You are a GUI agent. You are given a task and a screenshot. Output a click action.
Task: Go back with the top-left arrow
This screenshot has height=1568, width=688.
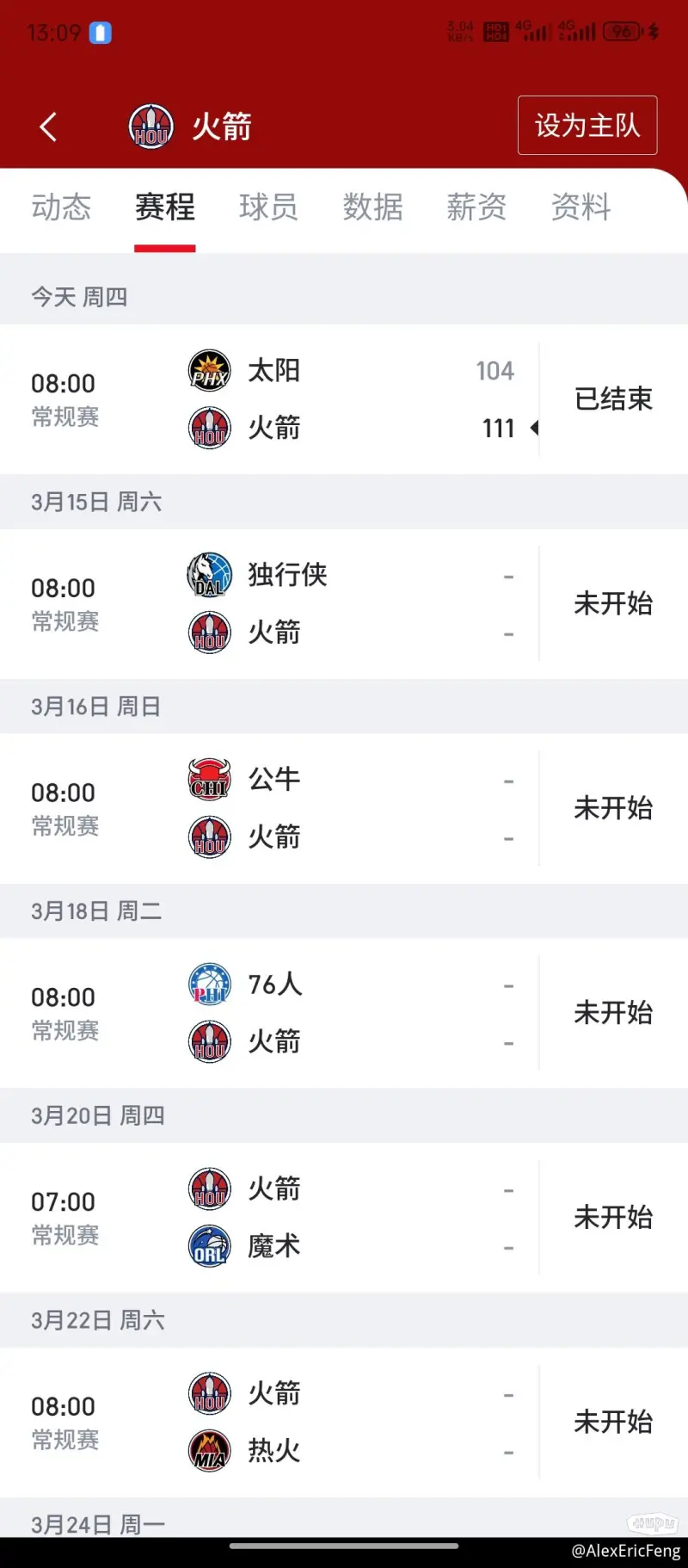point(48,127)
